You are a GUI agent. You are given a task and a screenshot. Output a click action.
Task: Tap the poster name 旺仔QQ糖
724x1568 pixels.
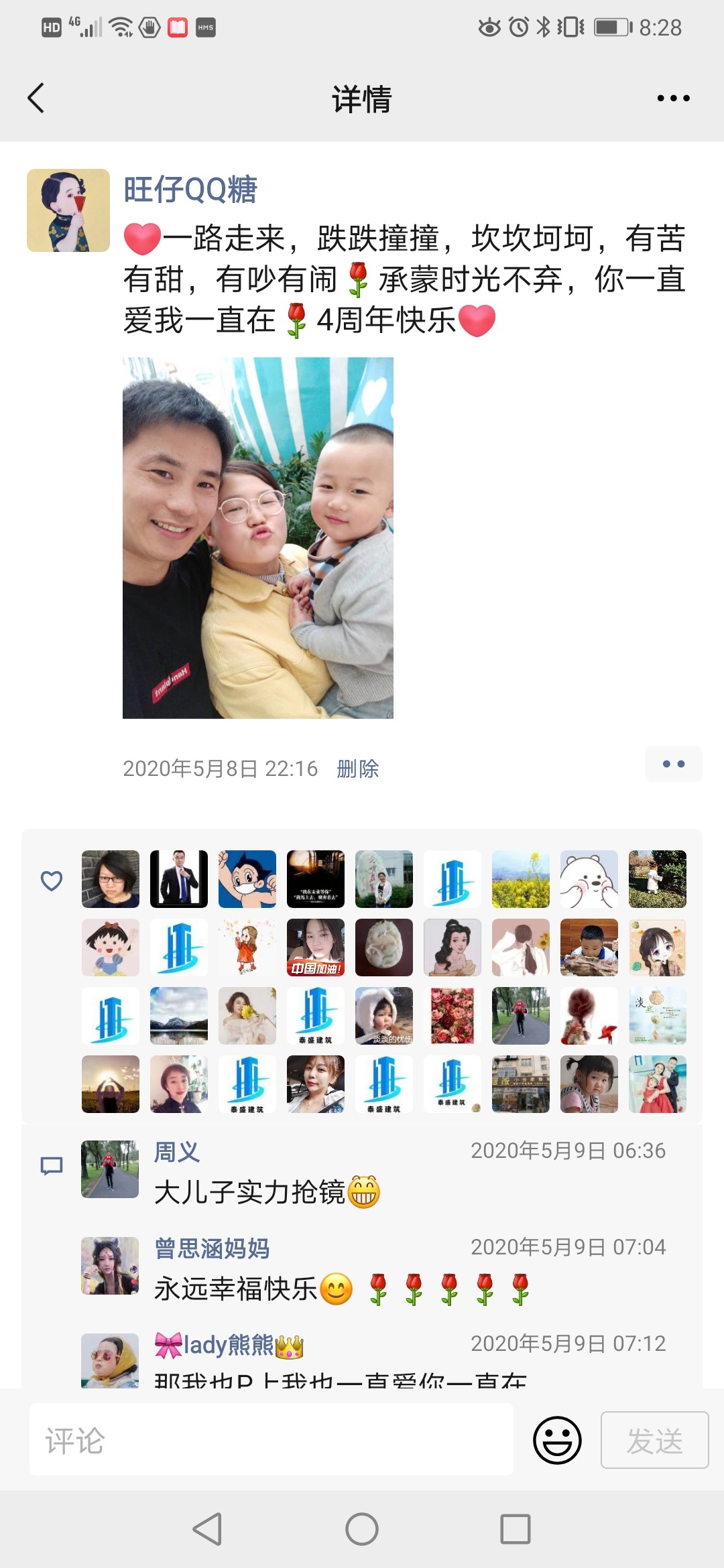tap(190, 190)
